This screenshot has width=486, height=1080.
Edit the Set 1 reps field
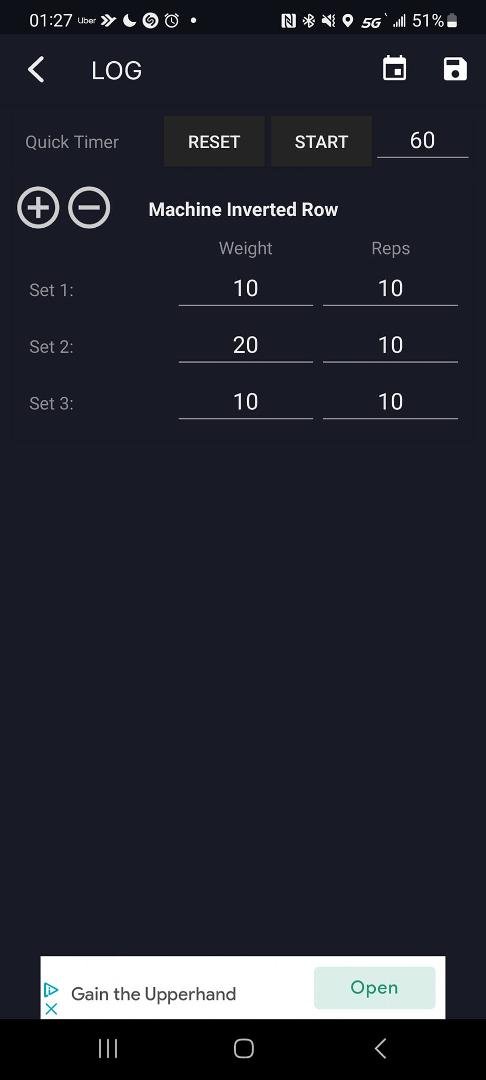point(390,289)
